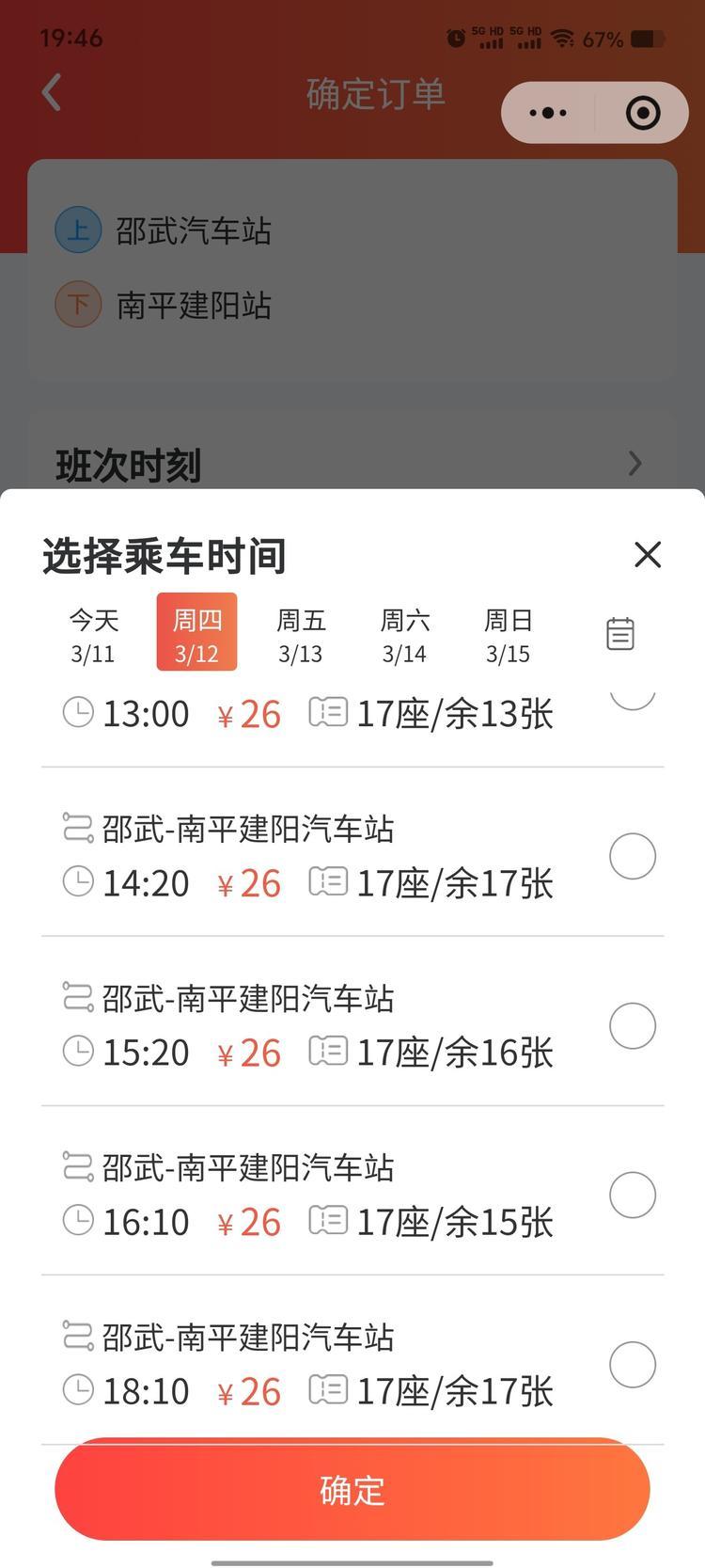Select the 周四 3/12 date tab
The image size is (705, 1568).
coord(196,636)
